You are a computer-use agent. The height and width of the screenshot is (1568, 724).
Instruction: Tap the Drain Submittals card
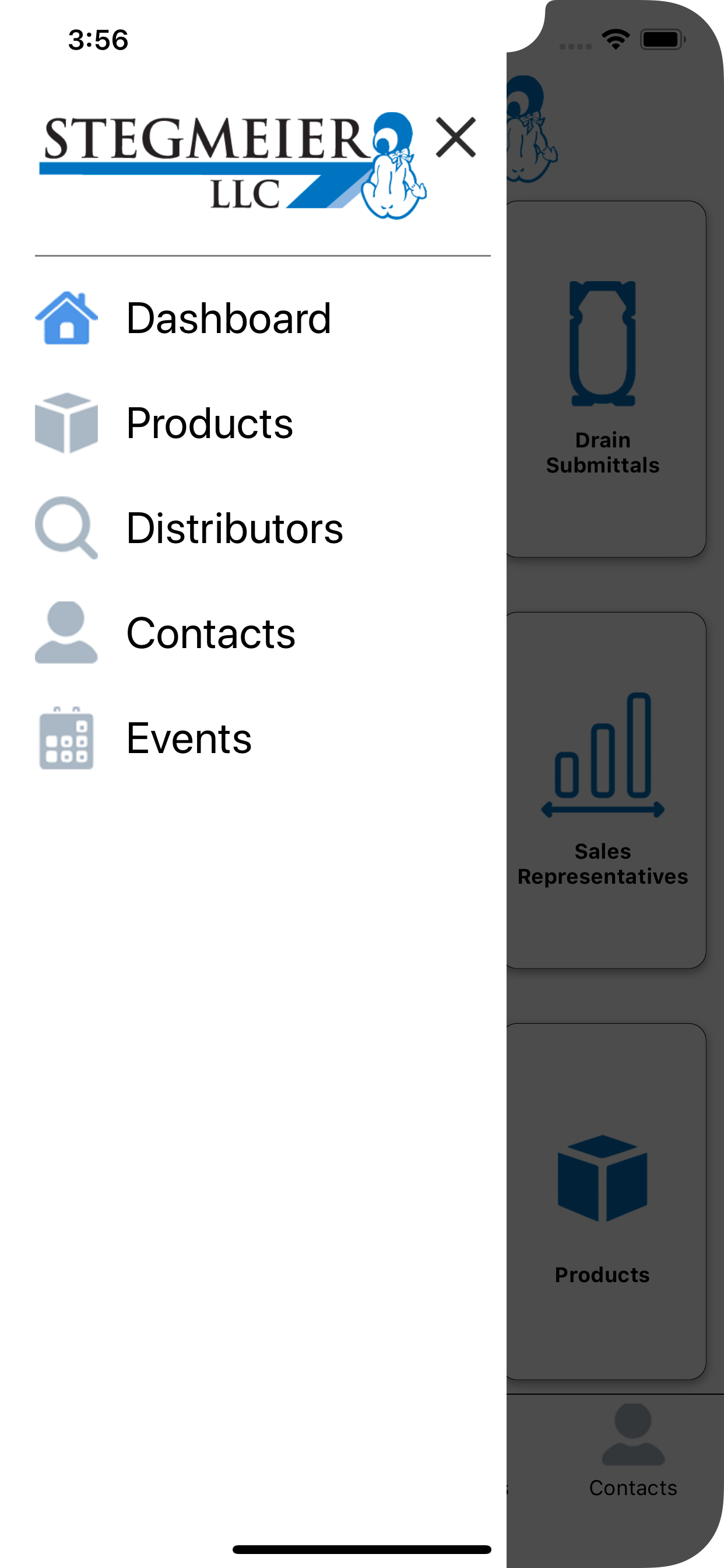point(605,379)
